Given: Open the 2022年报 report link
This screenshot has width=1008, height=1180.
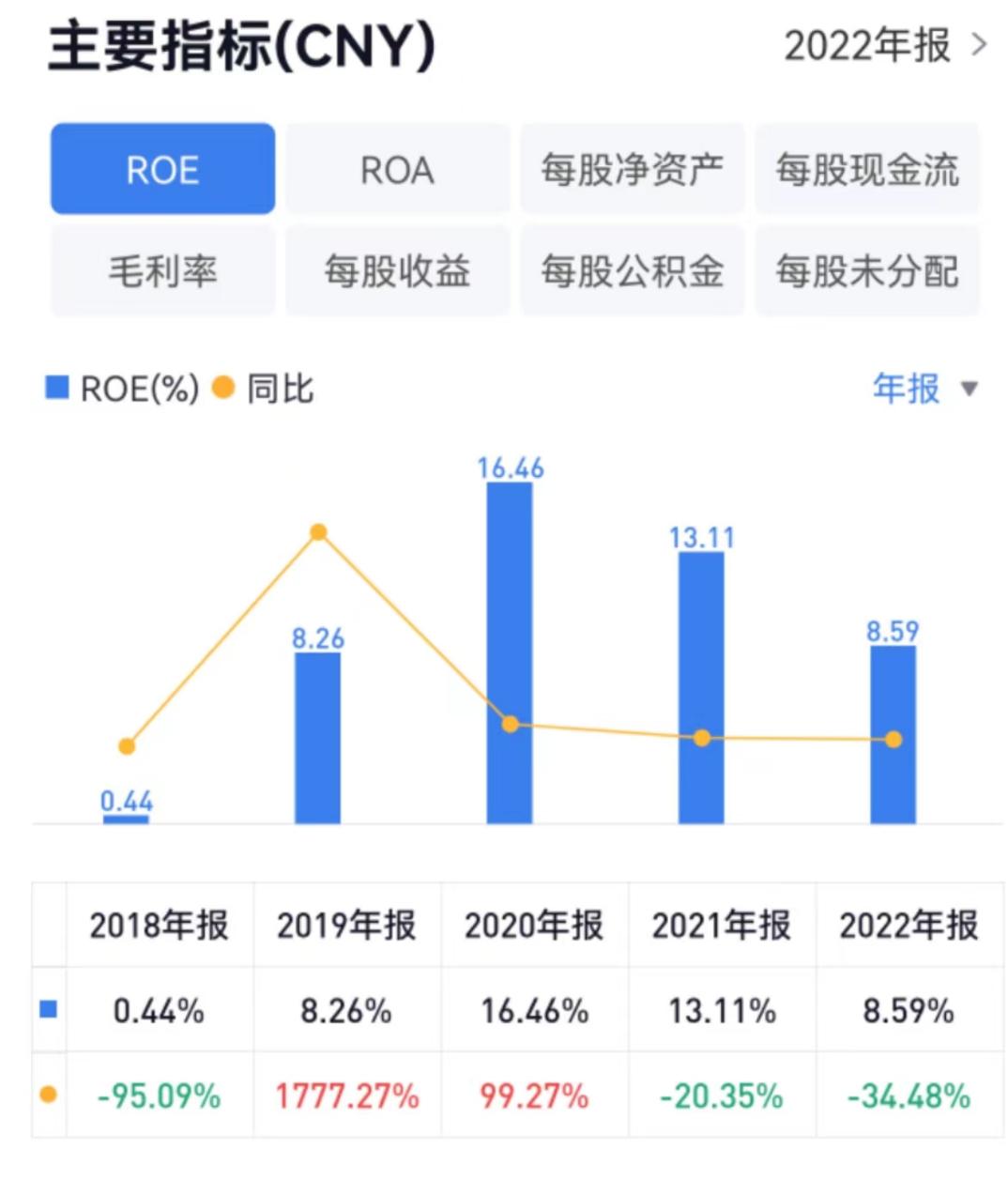Looking at the screenshot, I should (x=884, y=45).
